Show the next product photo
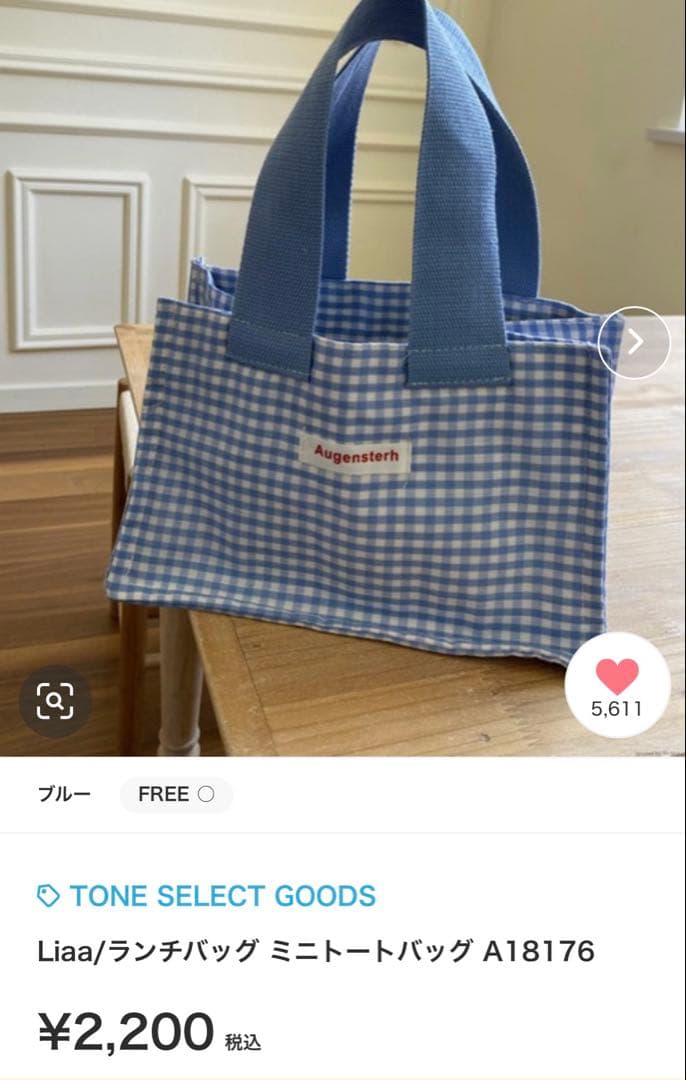Image resolution: width=686 pixels, height=1080 pixels. (x=634, y=342)
